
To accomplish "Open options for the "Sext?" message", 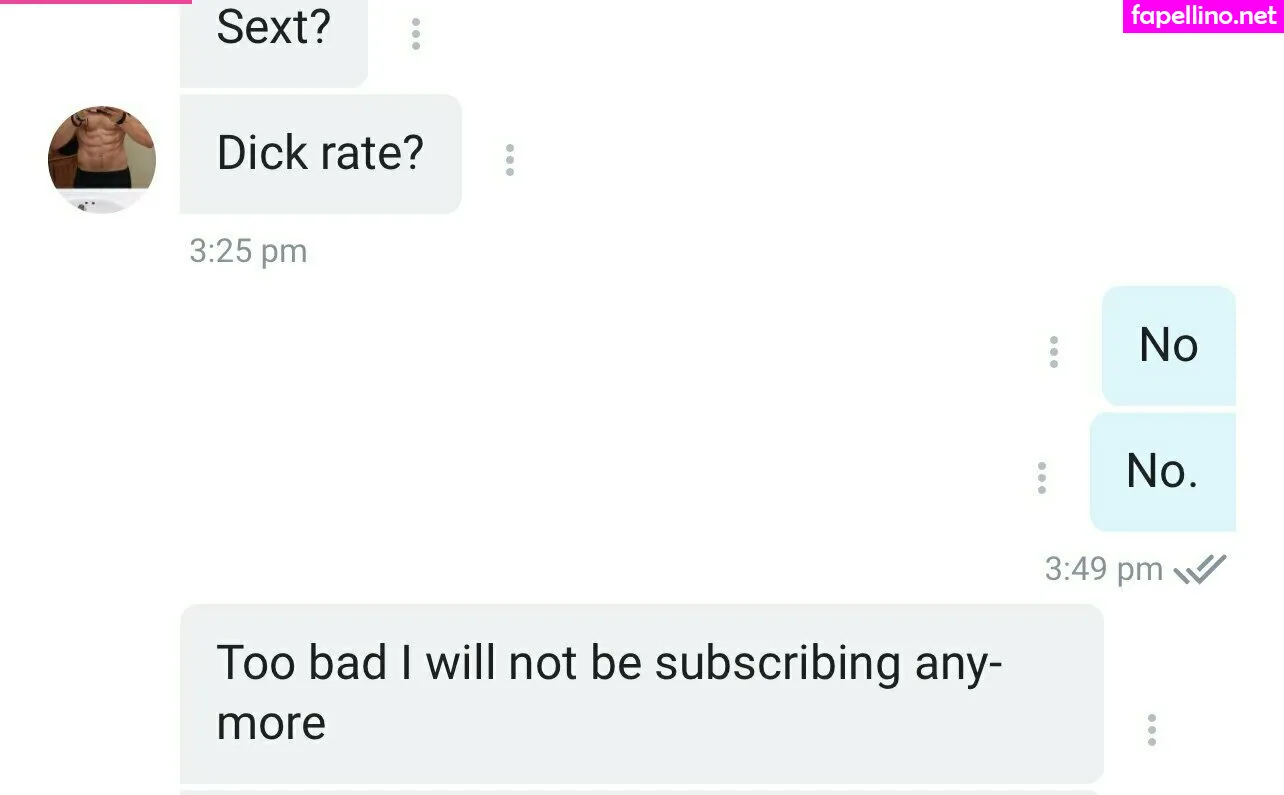I will pyautogui.click(x=416, y=34).
